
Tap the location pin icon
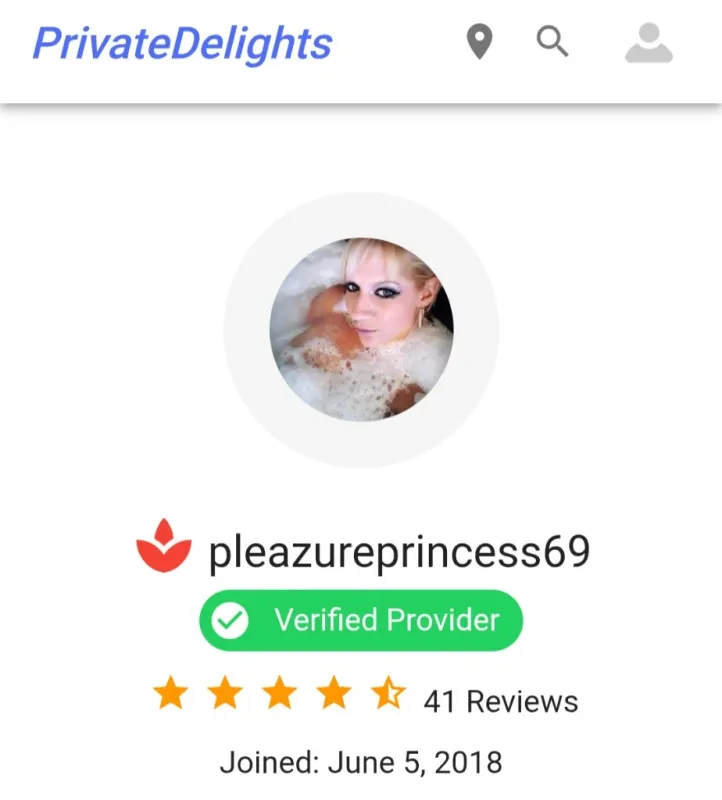coord(480,43)
